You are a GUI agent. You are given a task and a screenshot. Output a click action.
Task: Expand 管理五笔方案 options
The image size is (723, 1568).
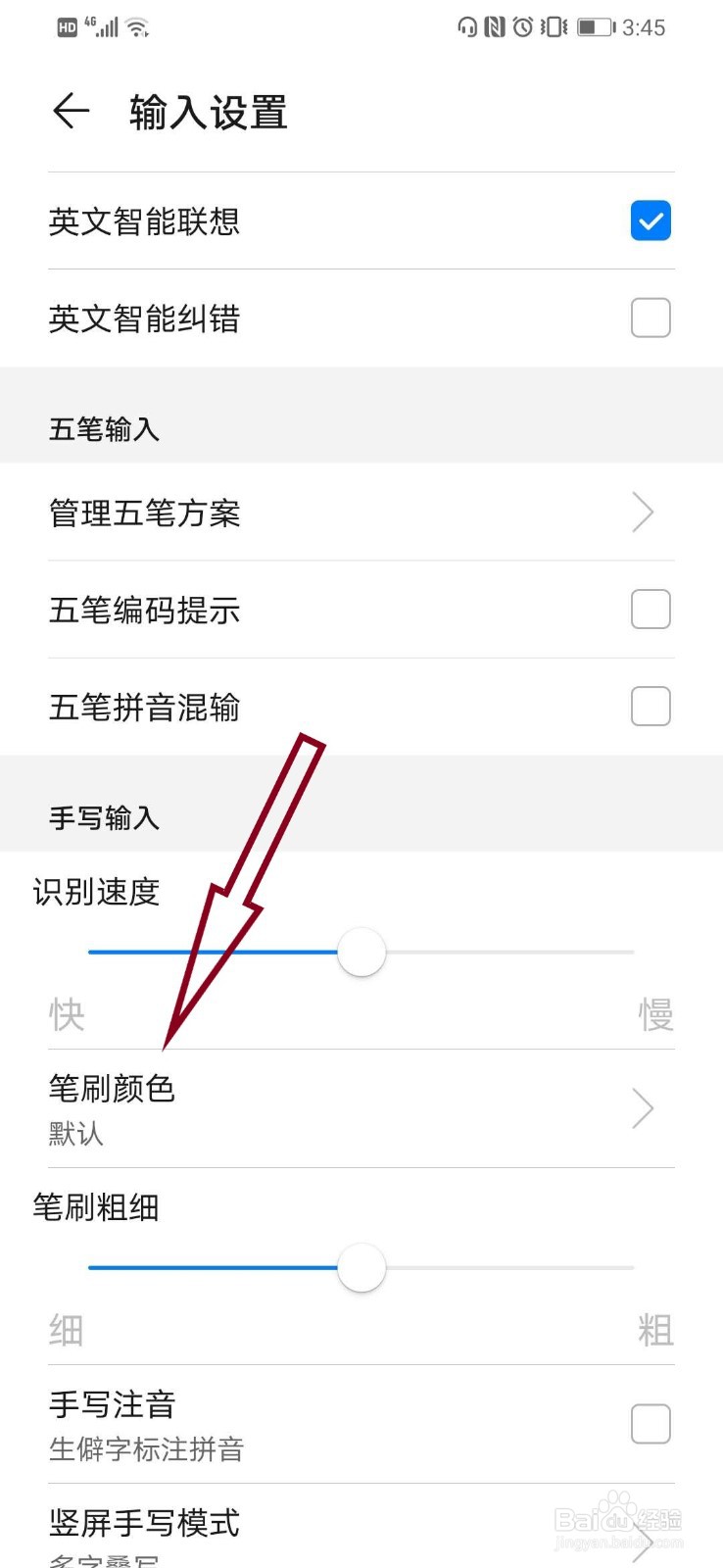(x=642, y=513)
